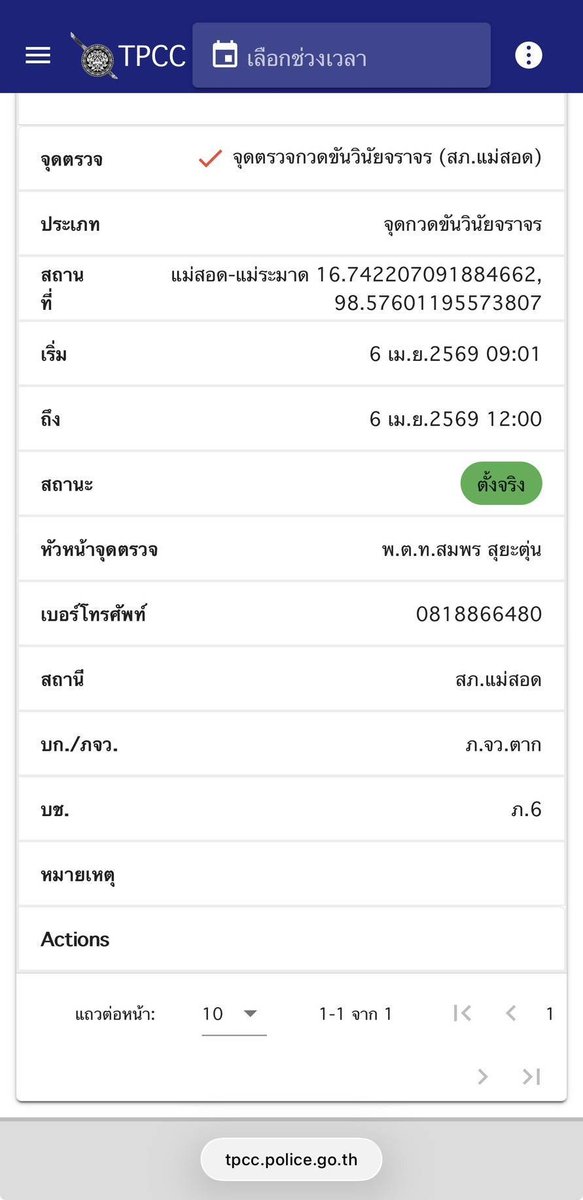Open the hamburger drawer menu
583x1200 pixels.
pos(38,55)
